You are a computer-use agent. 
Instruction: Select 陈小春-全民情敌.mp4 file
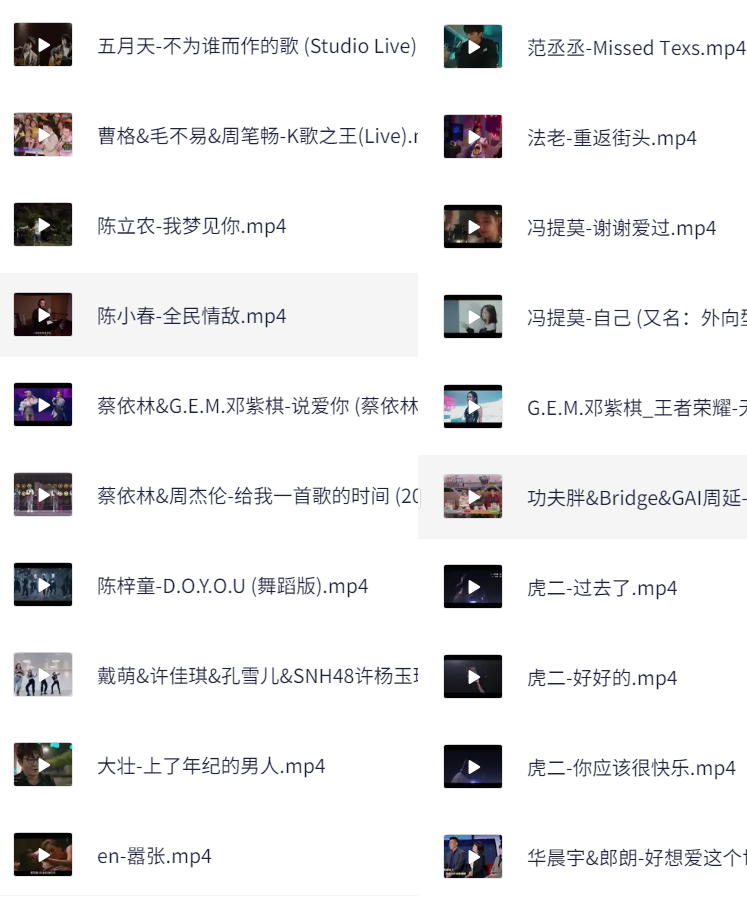(192, 316)
